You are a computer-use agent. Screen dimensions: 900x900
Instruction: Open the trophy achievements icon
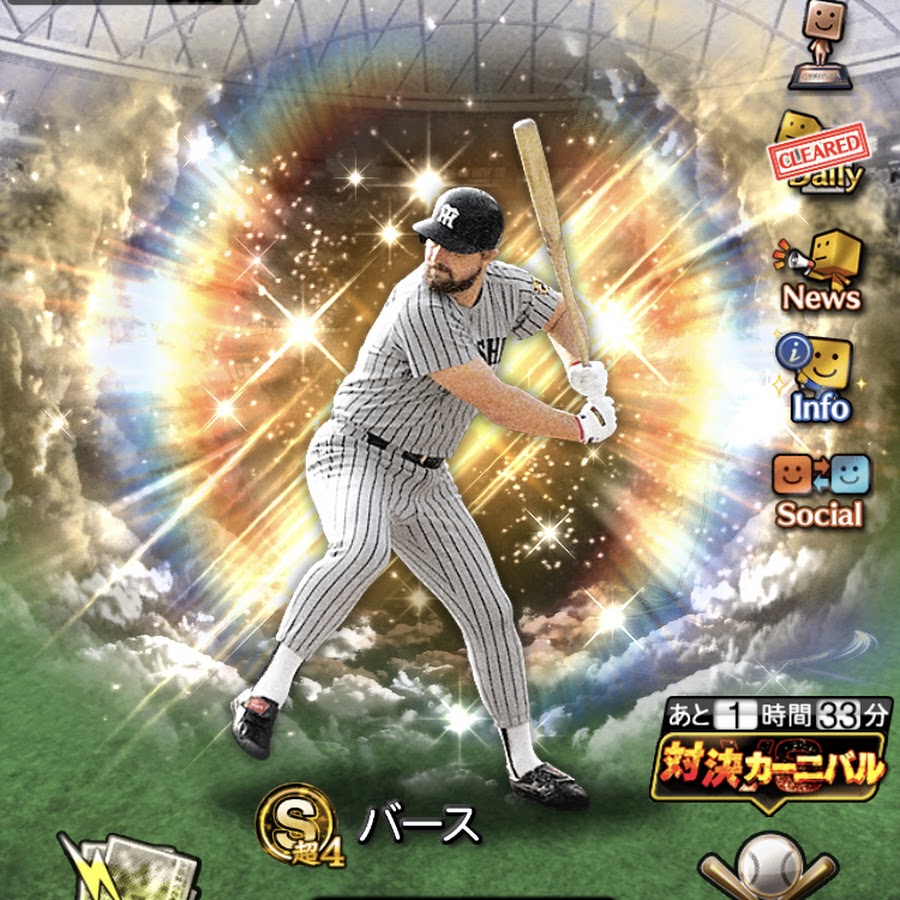click(x=820, y=45)
